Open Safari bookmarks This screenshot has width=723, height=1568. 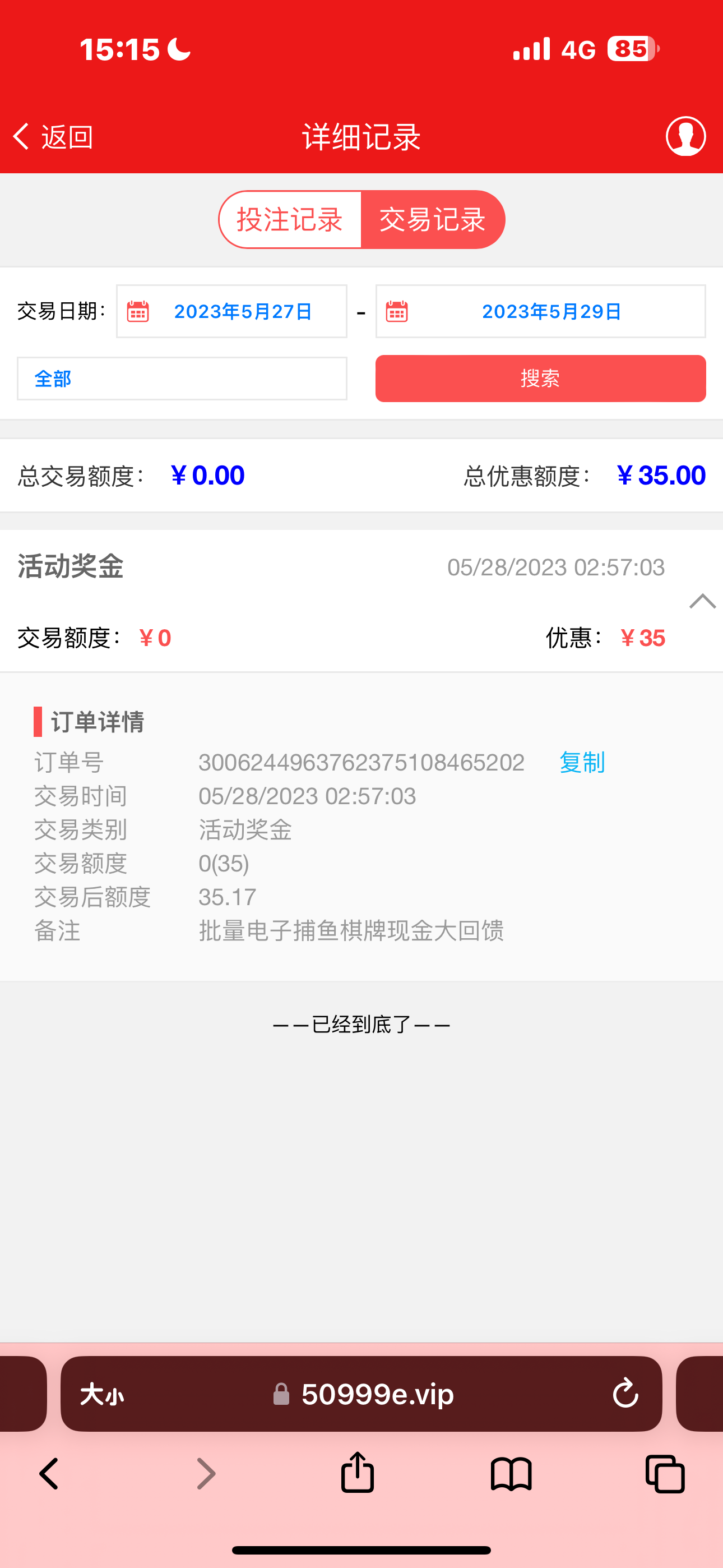(x=511, y=1474)
